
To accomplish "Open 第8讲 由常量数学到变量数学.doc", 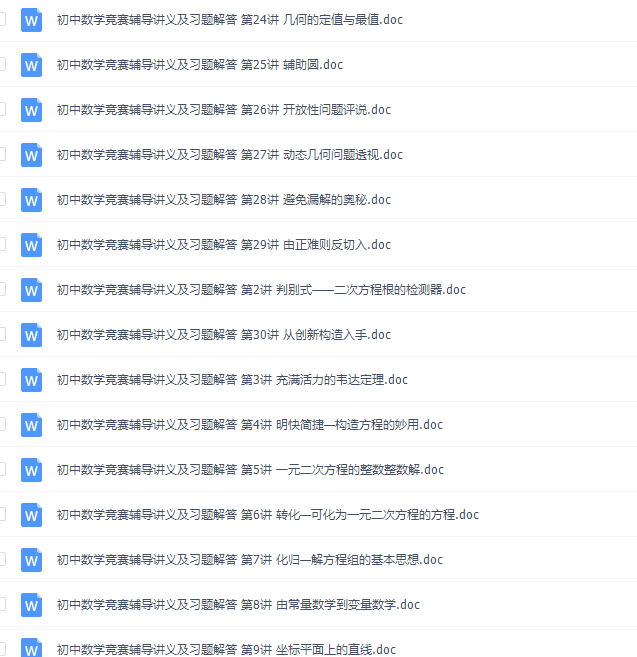I will (238, 604).
